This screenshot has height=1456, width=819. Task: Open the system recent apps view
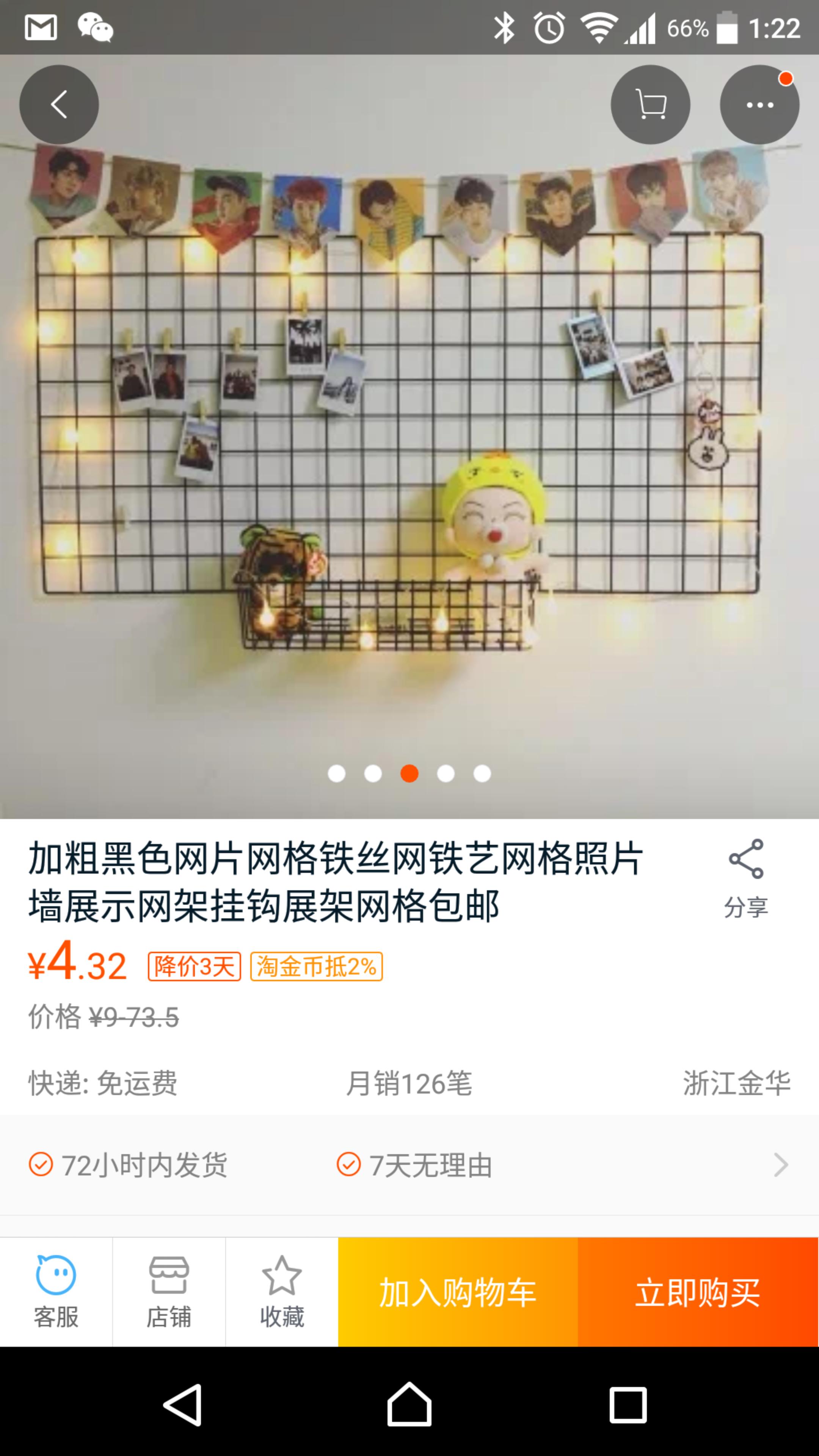[628, 1404]
